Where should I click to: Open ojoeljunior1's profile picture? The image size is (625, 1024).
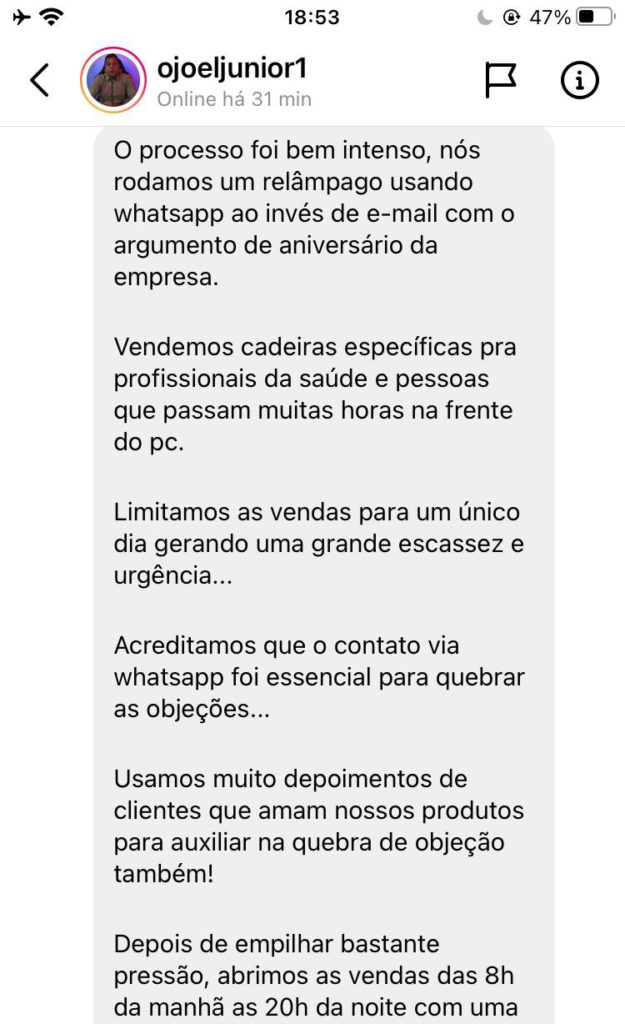113,80
